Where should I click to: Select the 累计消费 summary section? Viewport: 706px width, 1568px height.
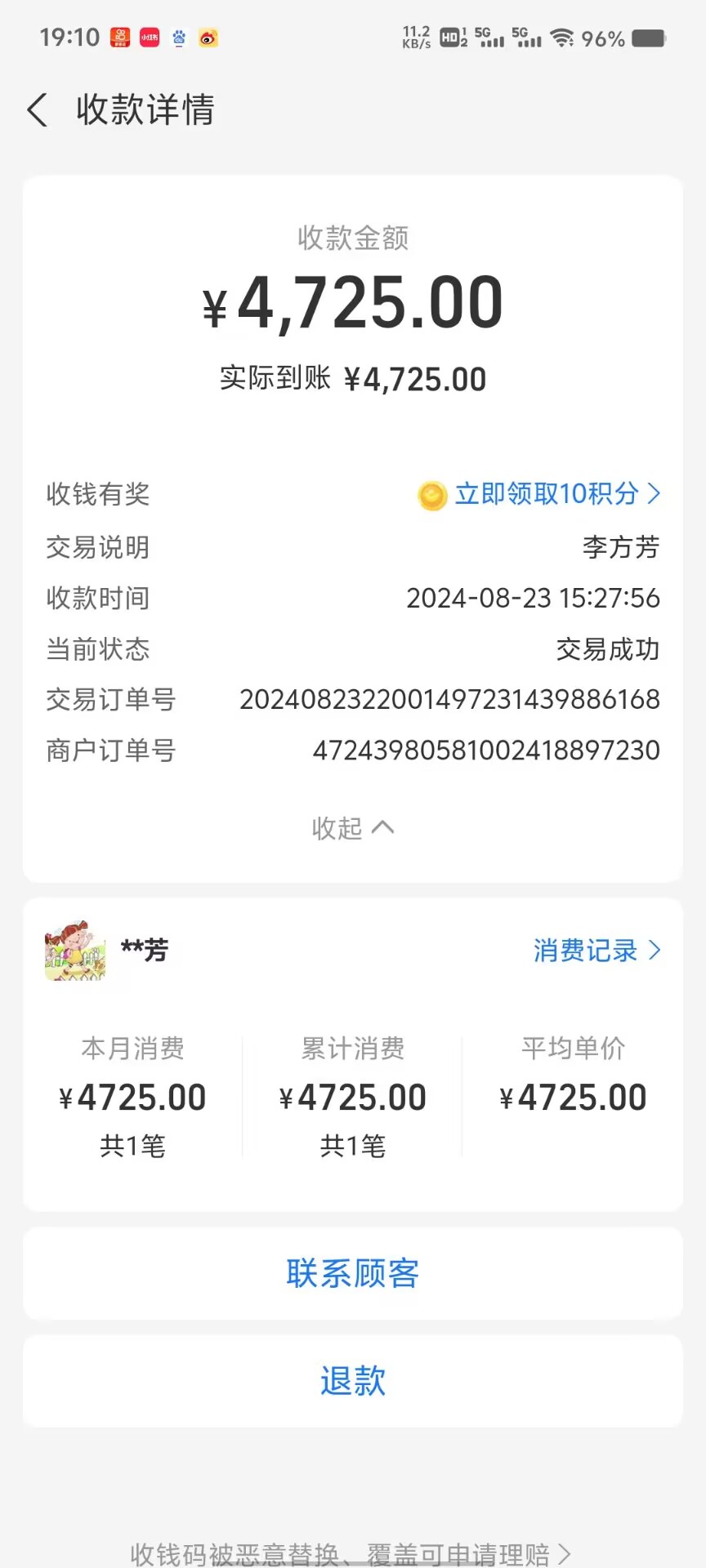[x=353, y=1094]
